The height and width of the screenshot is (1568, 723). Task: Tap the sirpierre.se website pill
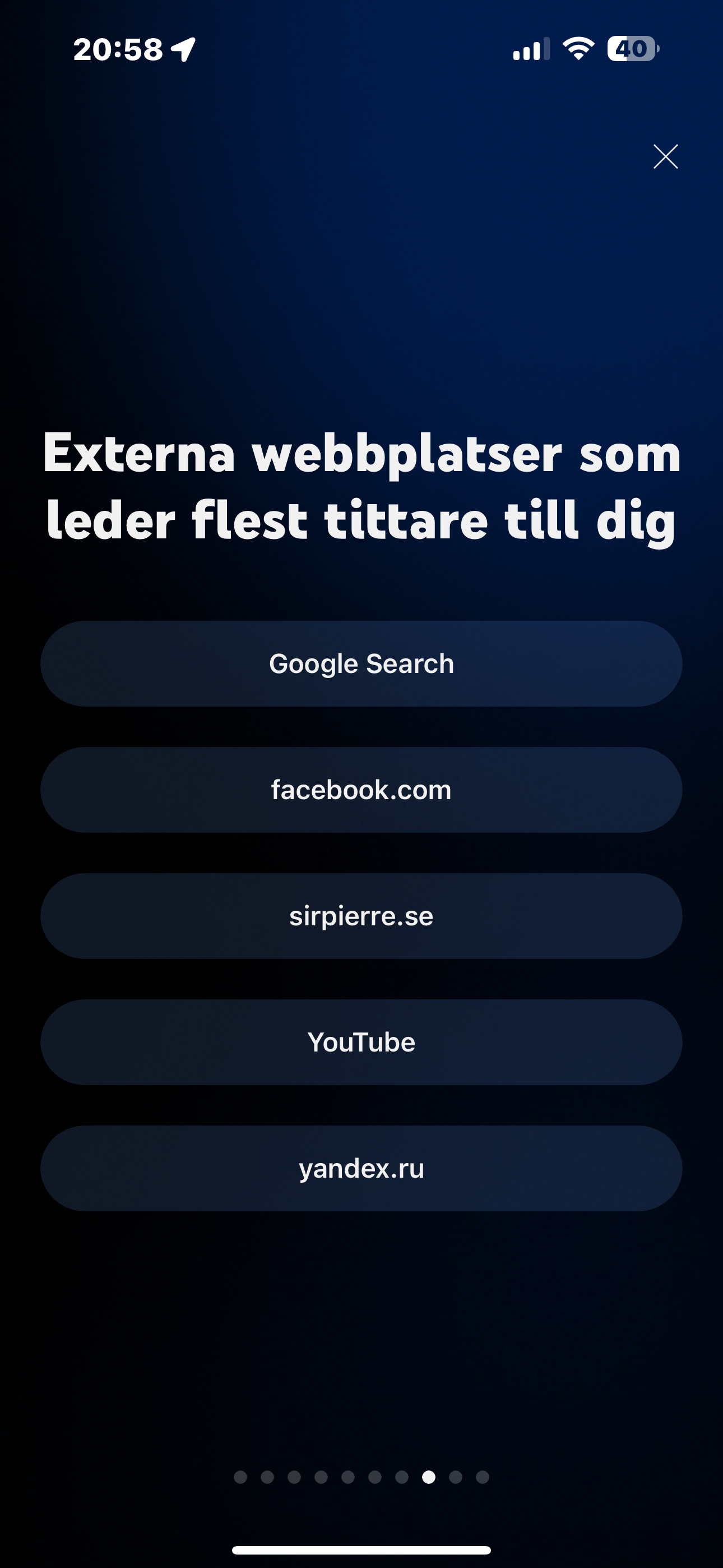coord(361,916)
